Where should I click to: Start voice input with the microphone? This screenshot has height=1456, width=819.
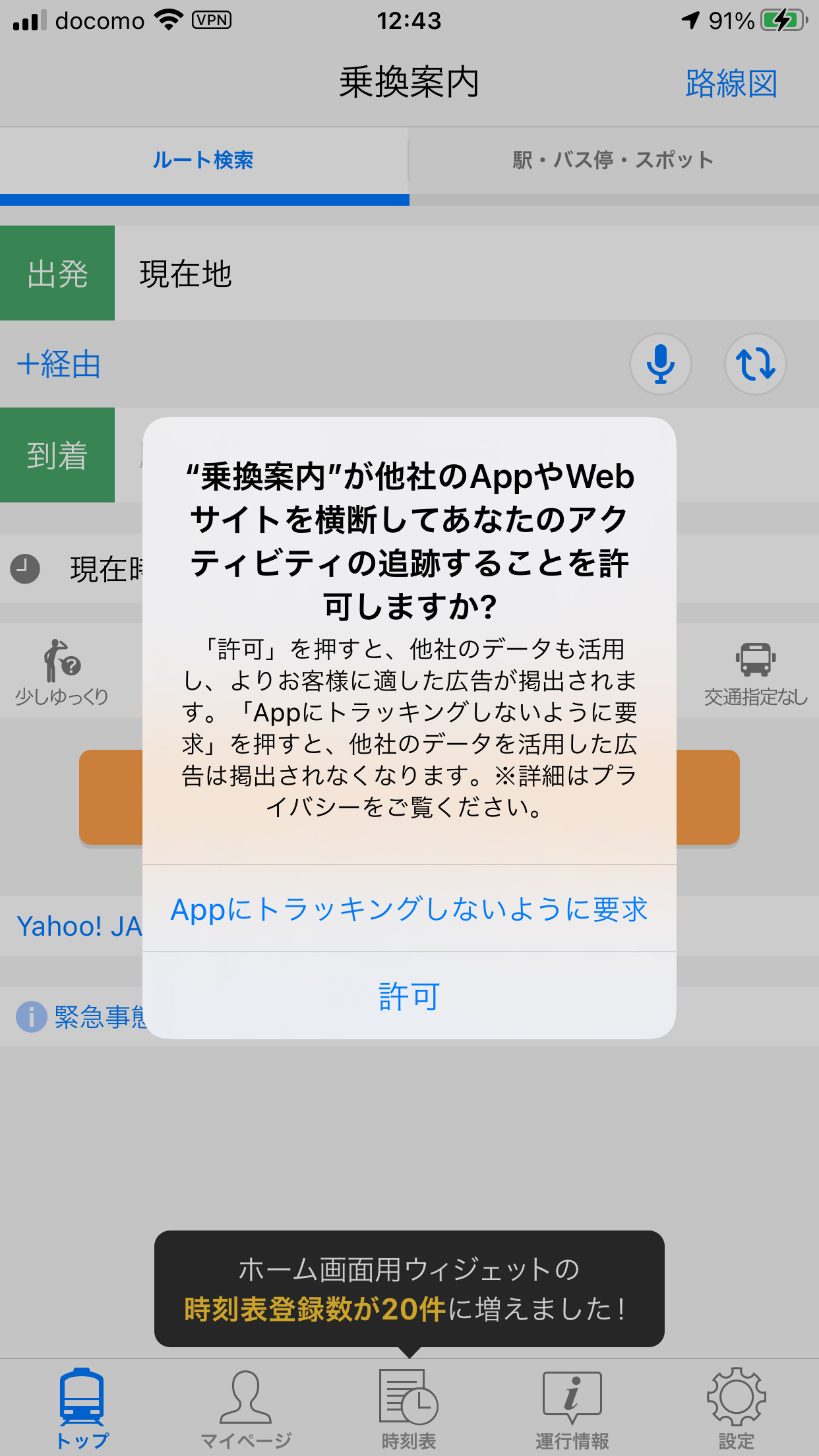coord(661,364)
